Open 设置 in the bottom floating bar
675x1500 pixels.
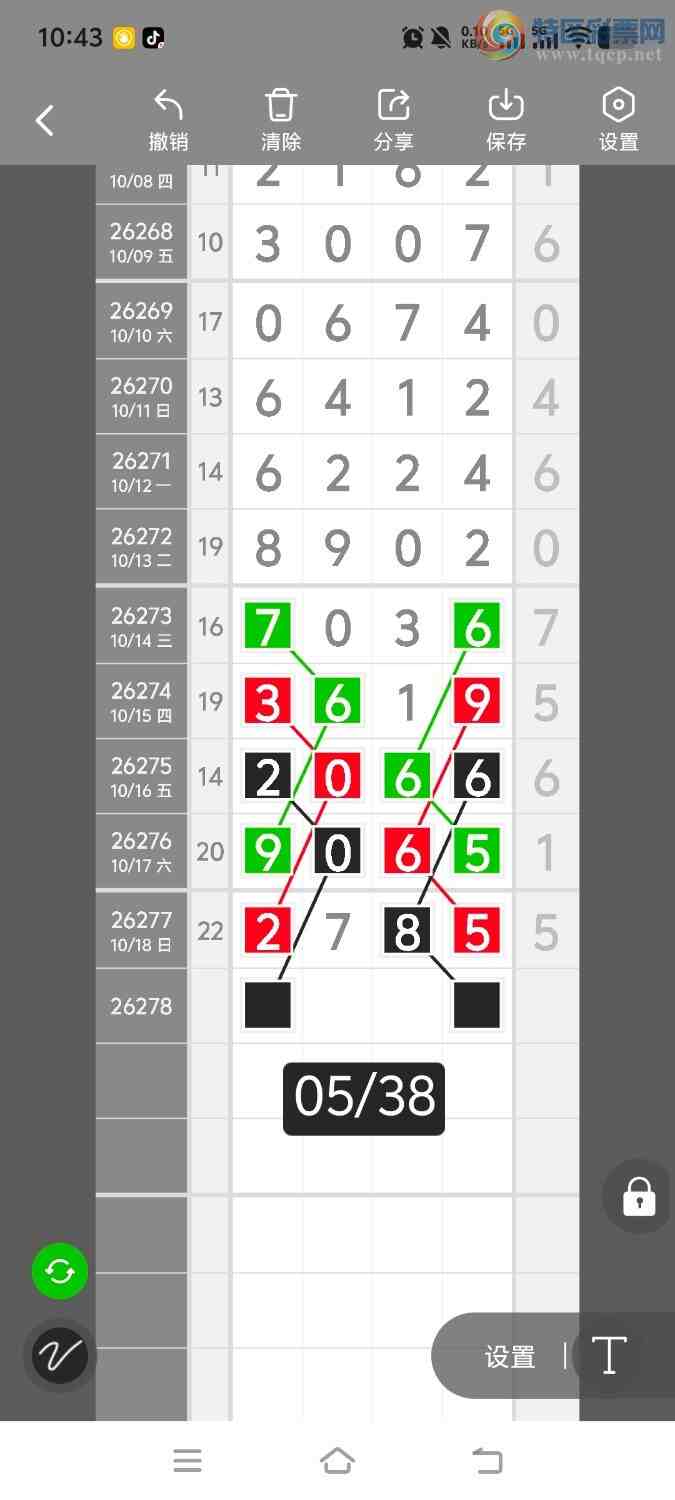(x=510, y=1357)
